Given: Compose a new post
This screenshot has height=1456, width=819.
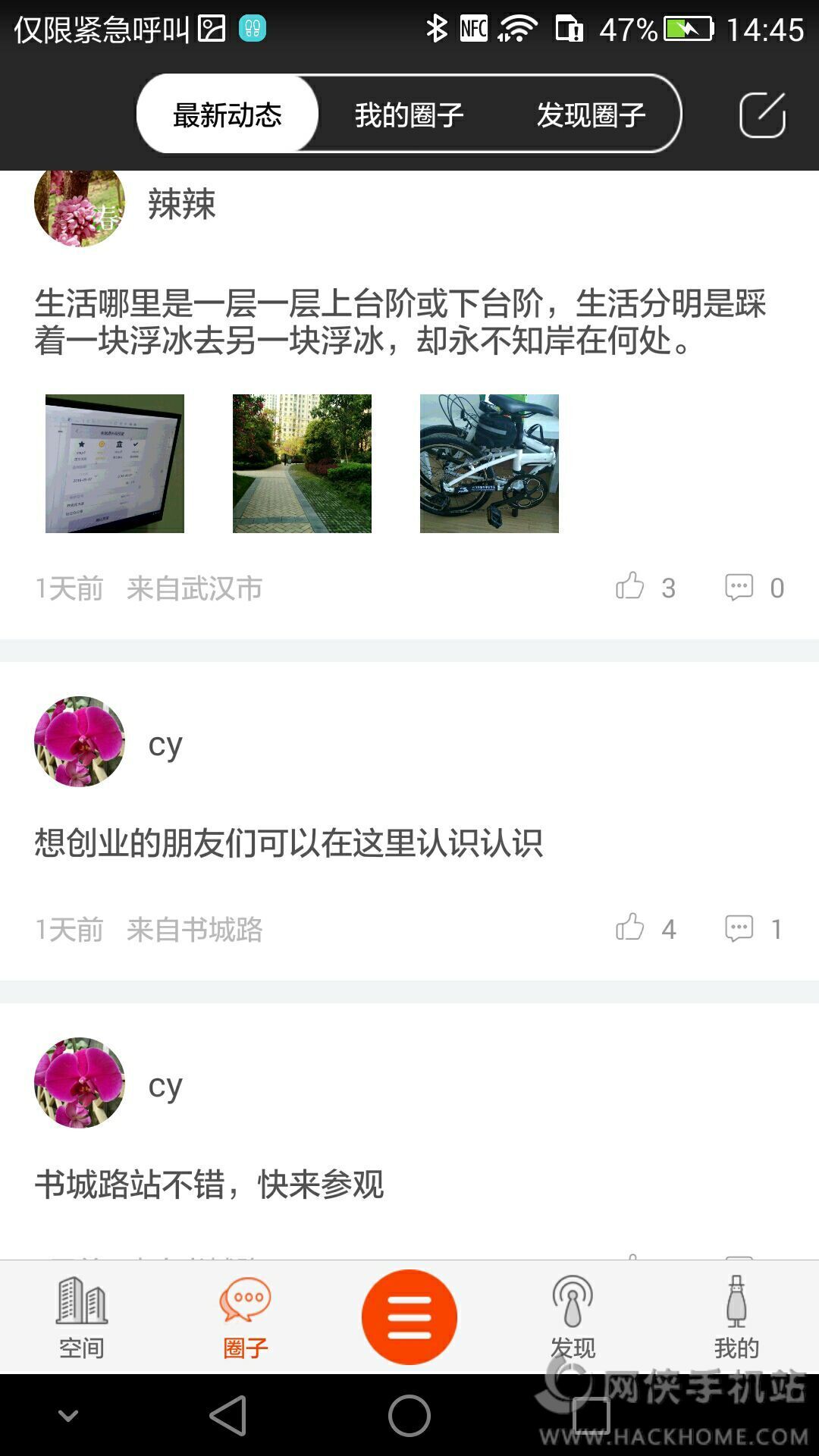Looking at the screenshot, I should click(762, 115).
